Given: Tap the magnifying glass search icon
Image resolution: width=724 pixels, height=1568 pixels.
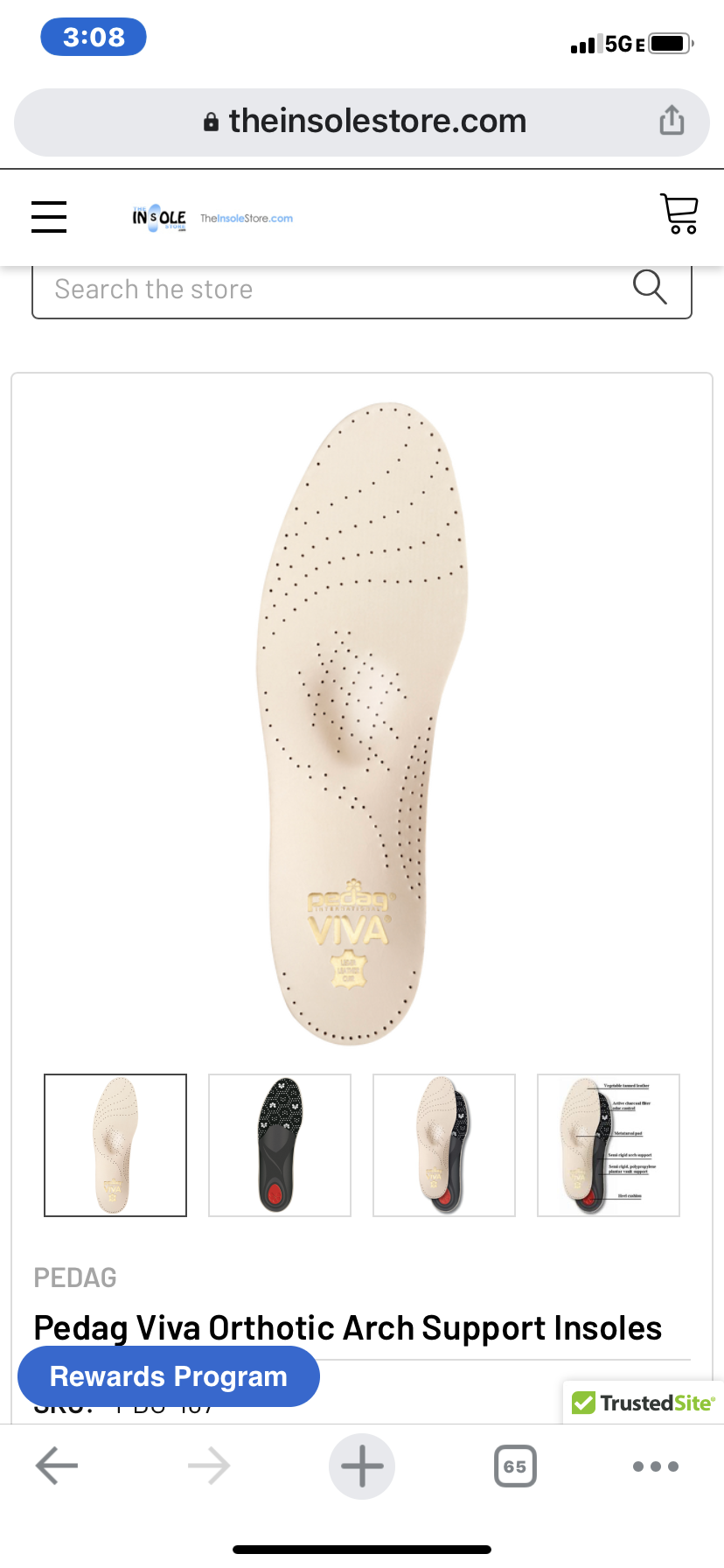Looking at the screenshot, I should (x=650, y=287).
